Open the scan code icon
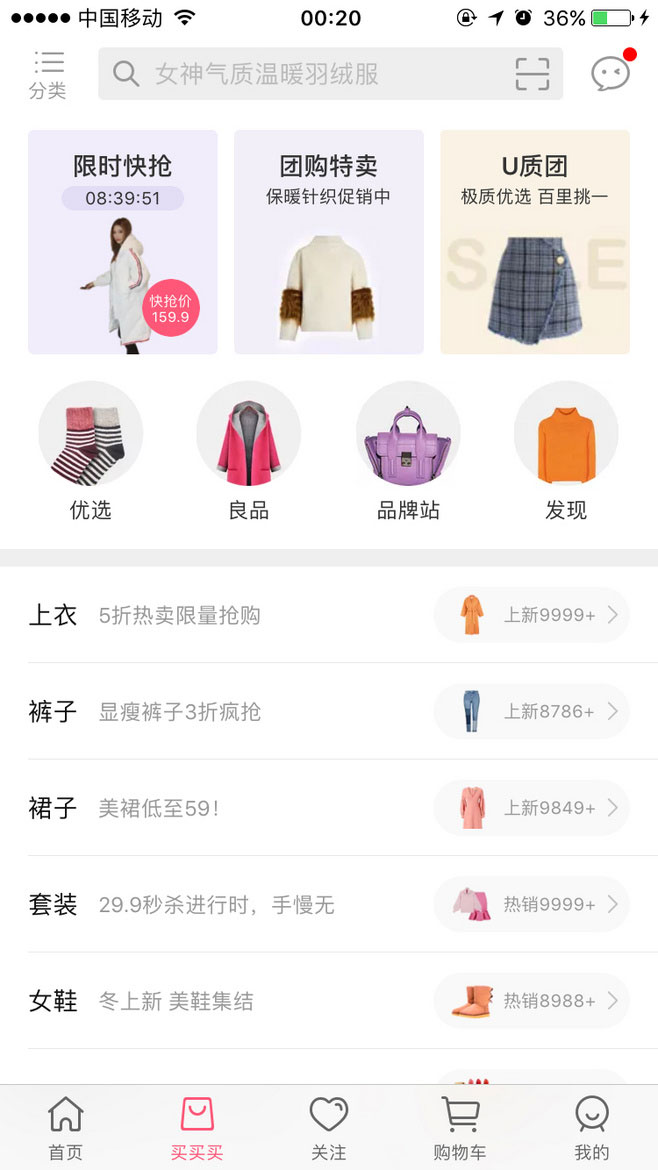658x1170 pixels. coord(532,74)
